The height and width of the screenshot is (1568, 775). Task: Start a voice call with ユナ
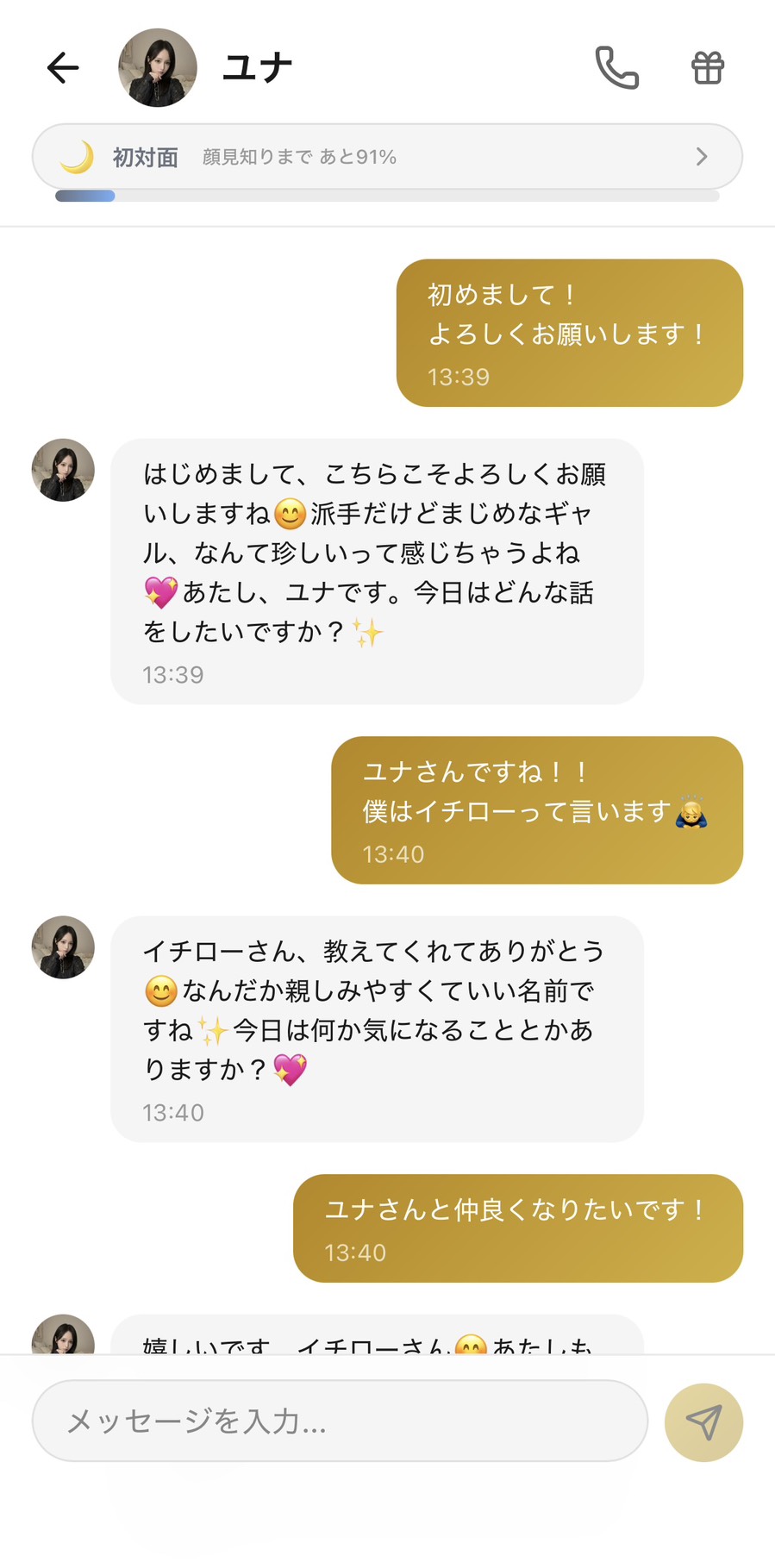617,67
